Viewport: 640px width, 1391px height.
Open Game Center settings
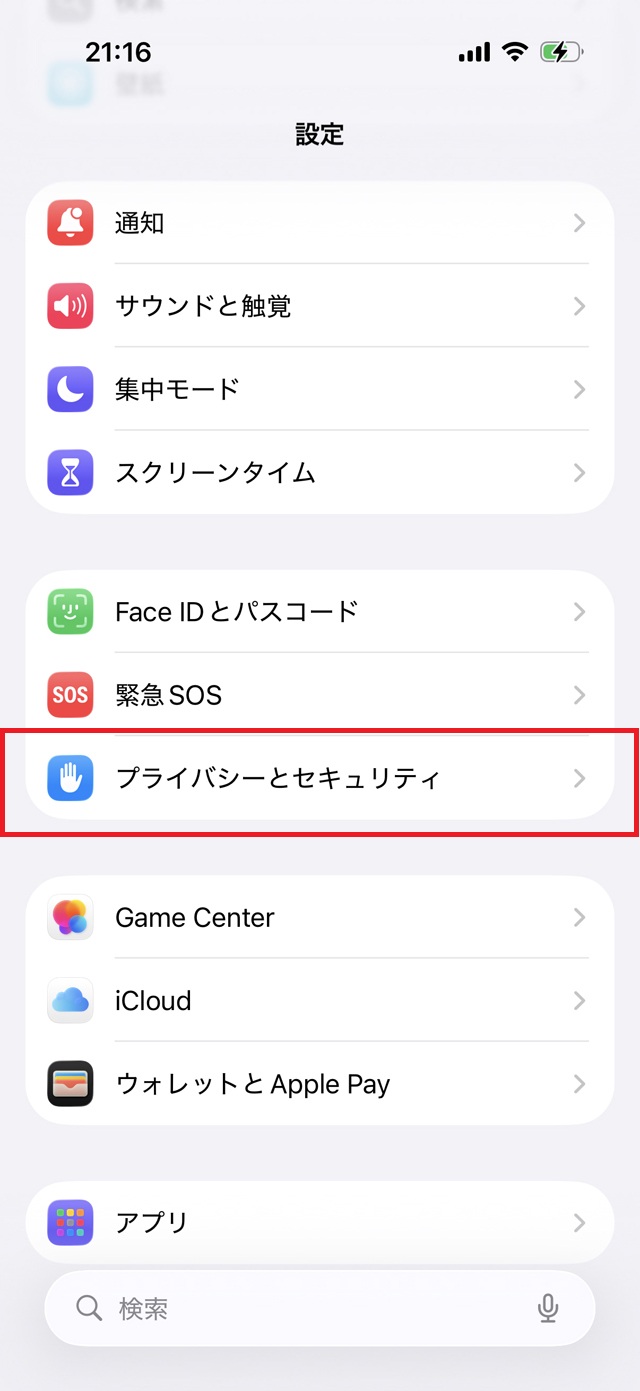click(320, 918)
